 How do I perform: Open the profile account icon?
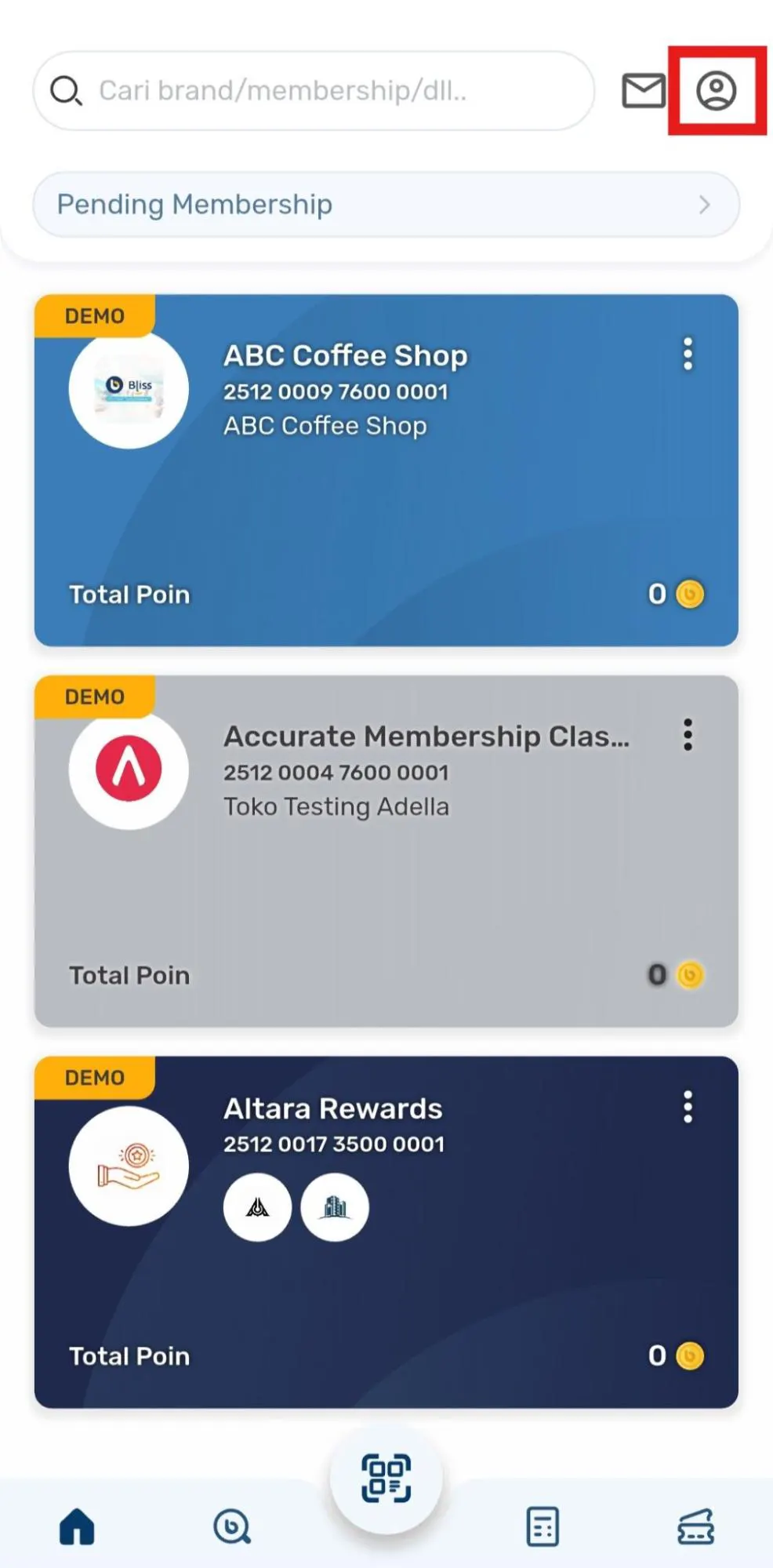click(716, 91)
